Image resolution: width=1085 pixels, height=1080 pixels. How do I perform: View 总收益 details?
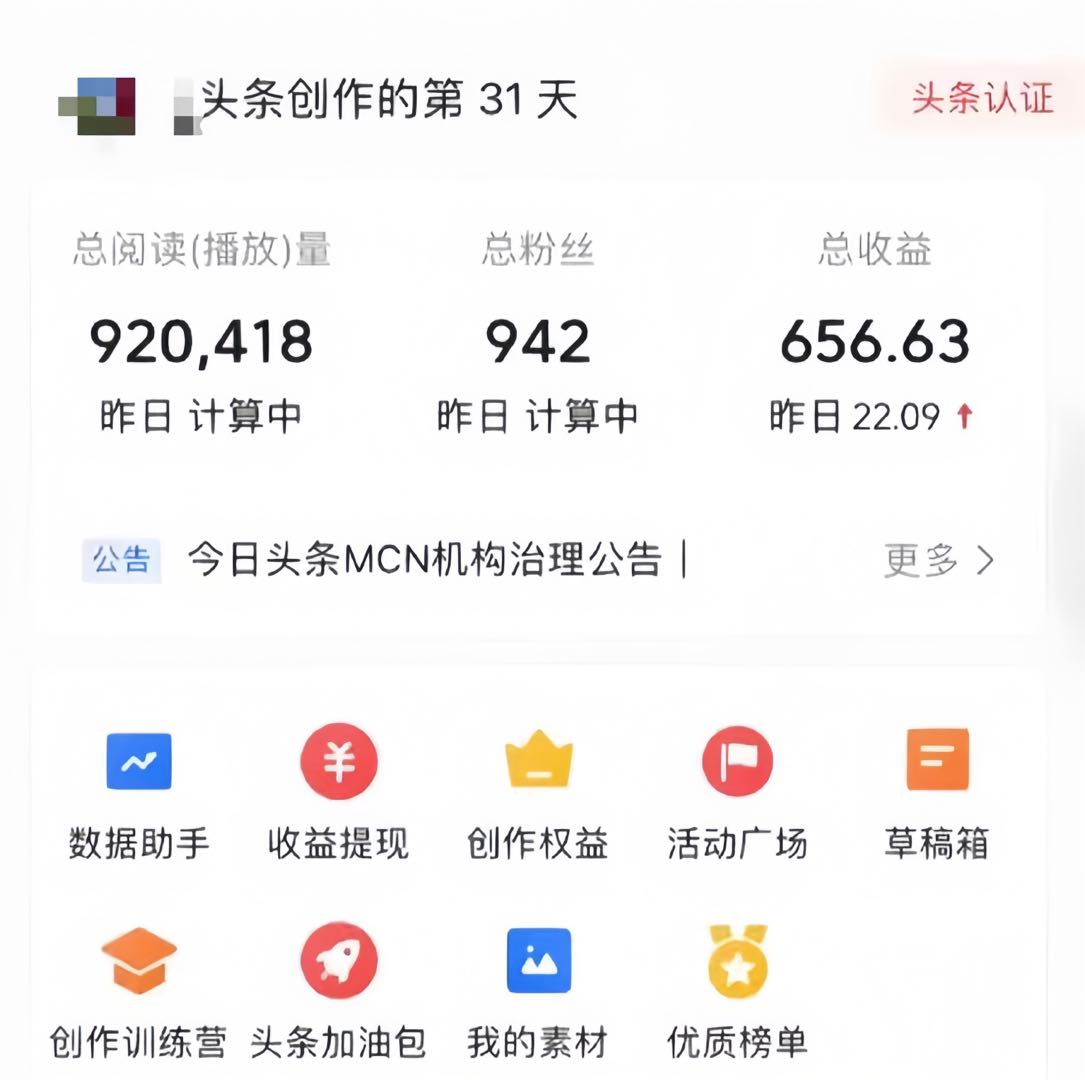coord(874,341)
